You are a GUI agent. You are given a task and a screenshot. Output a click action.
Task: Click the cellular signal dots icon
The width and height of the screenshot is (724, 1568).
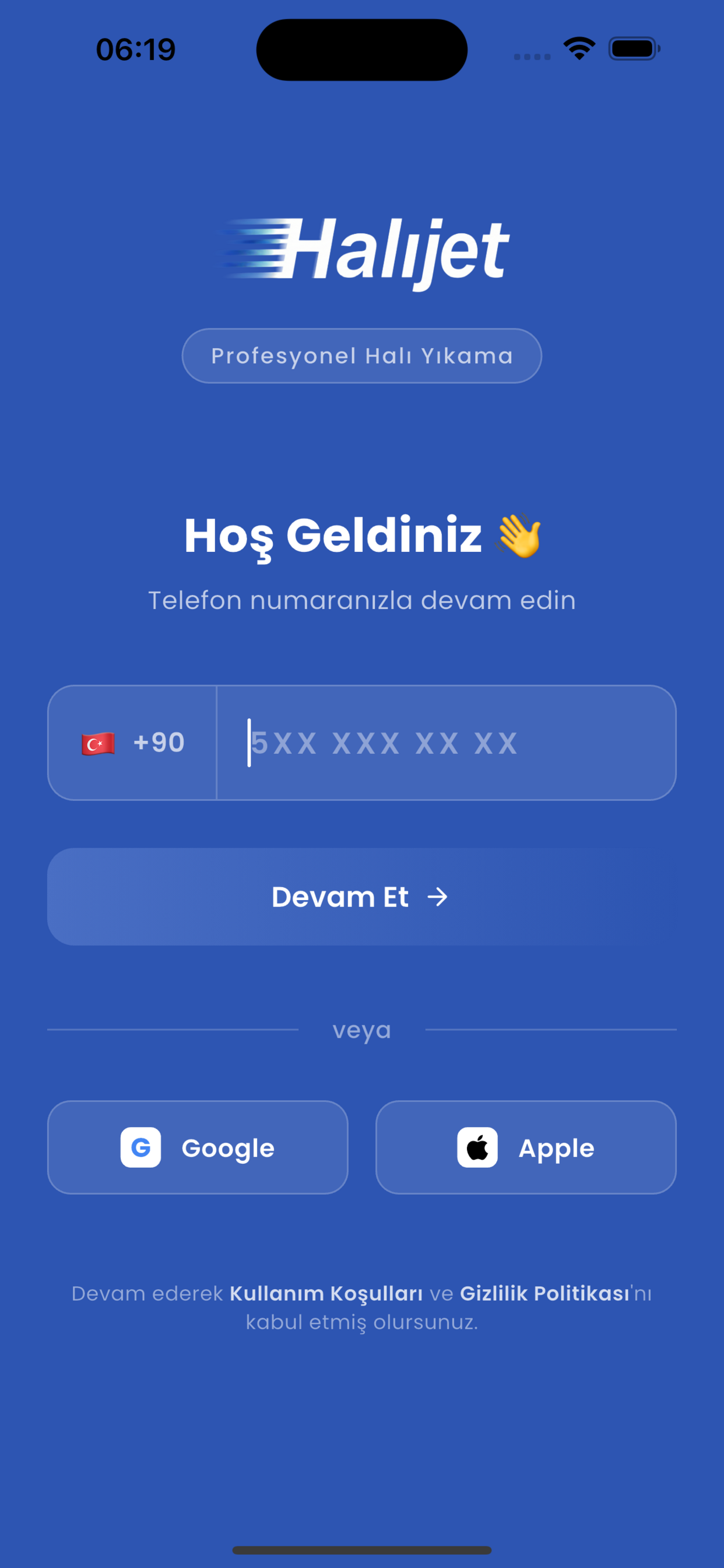coord(530,56)
